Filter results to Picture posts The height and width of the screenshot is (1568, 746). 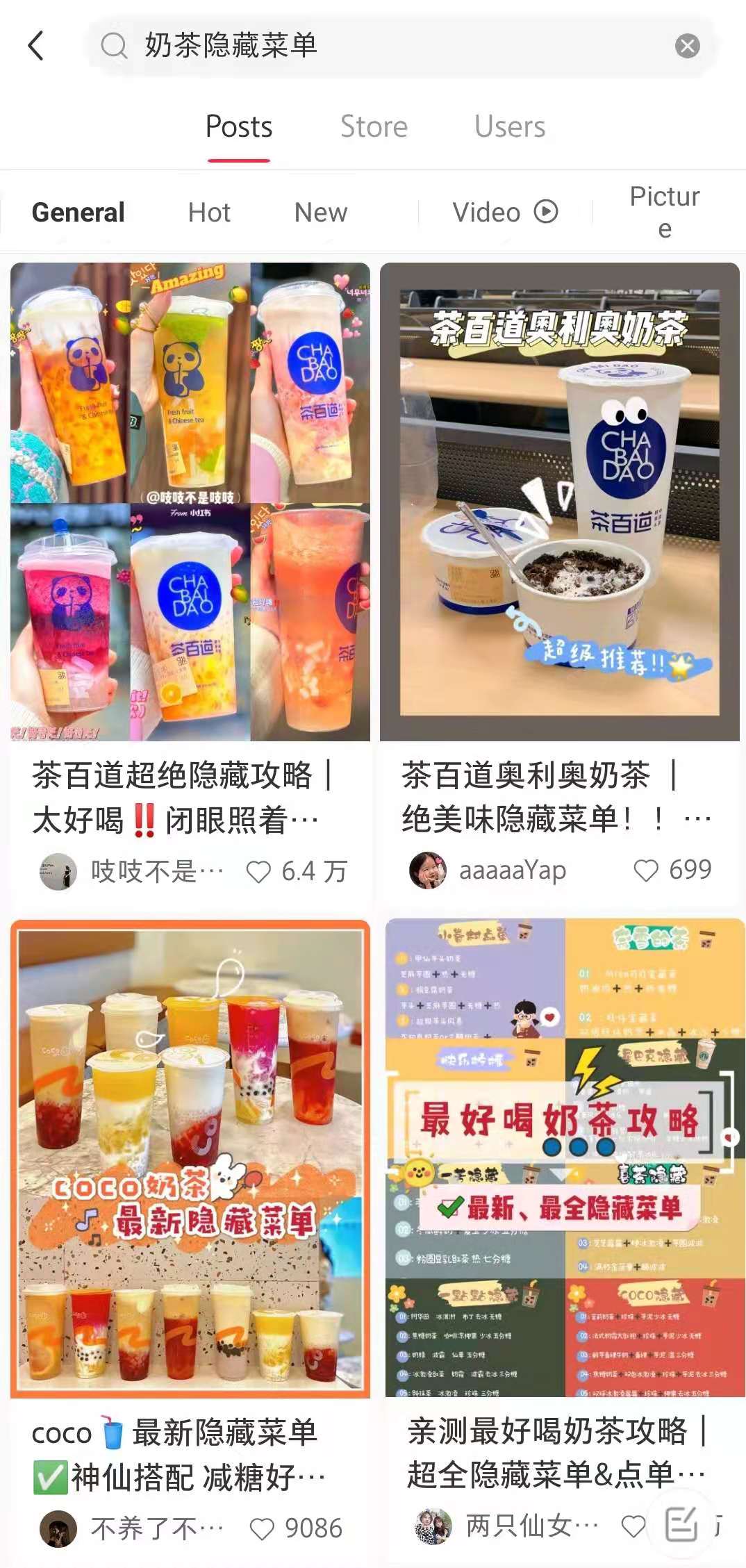point(664,212)
